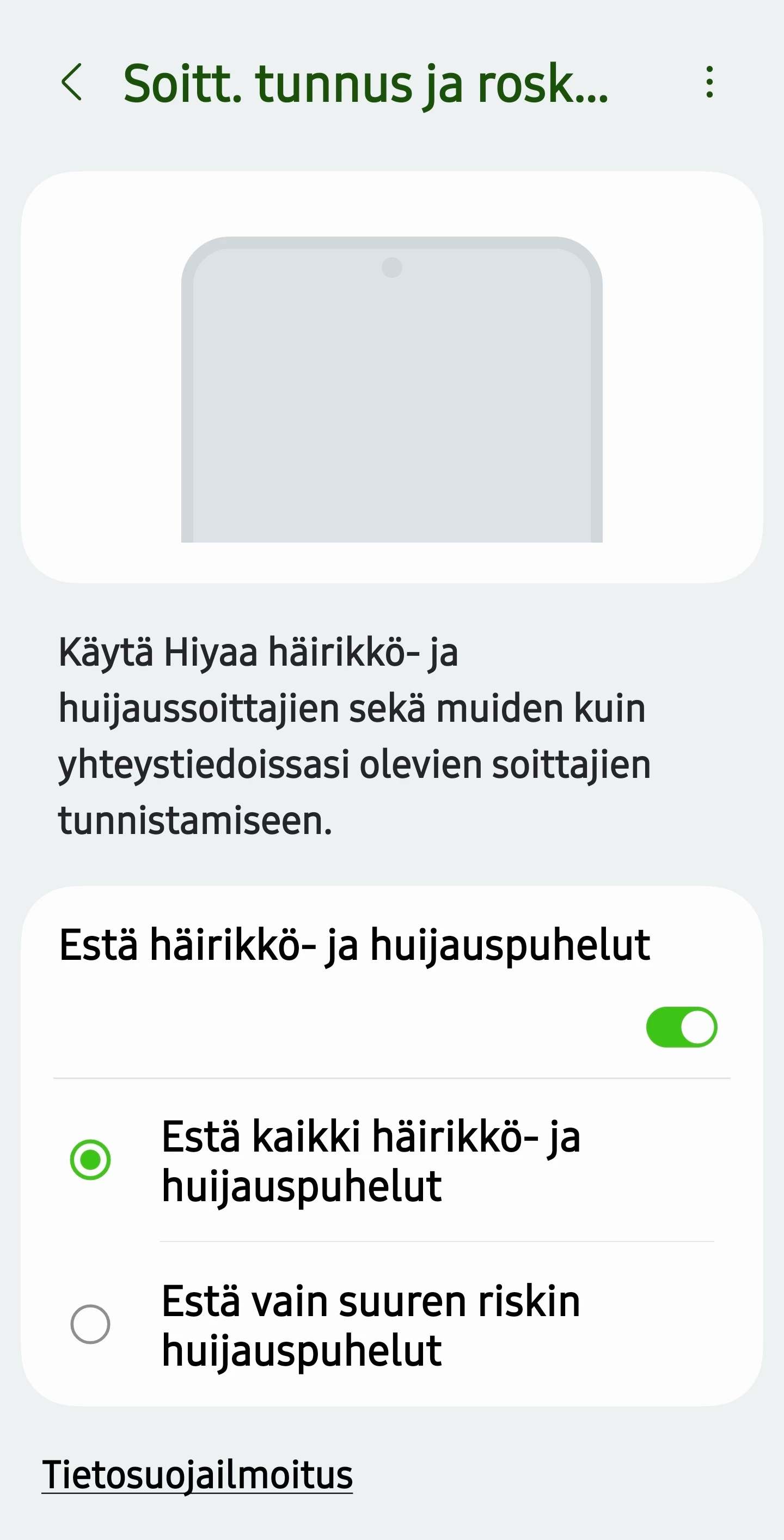Viewport: 784px width, 1540px height.
Task: Open the three-dot overflow menu
Action: click(x=709, y=82)
